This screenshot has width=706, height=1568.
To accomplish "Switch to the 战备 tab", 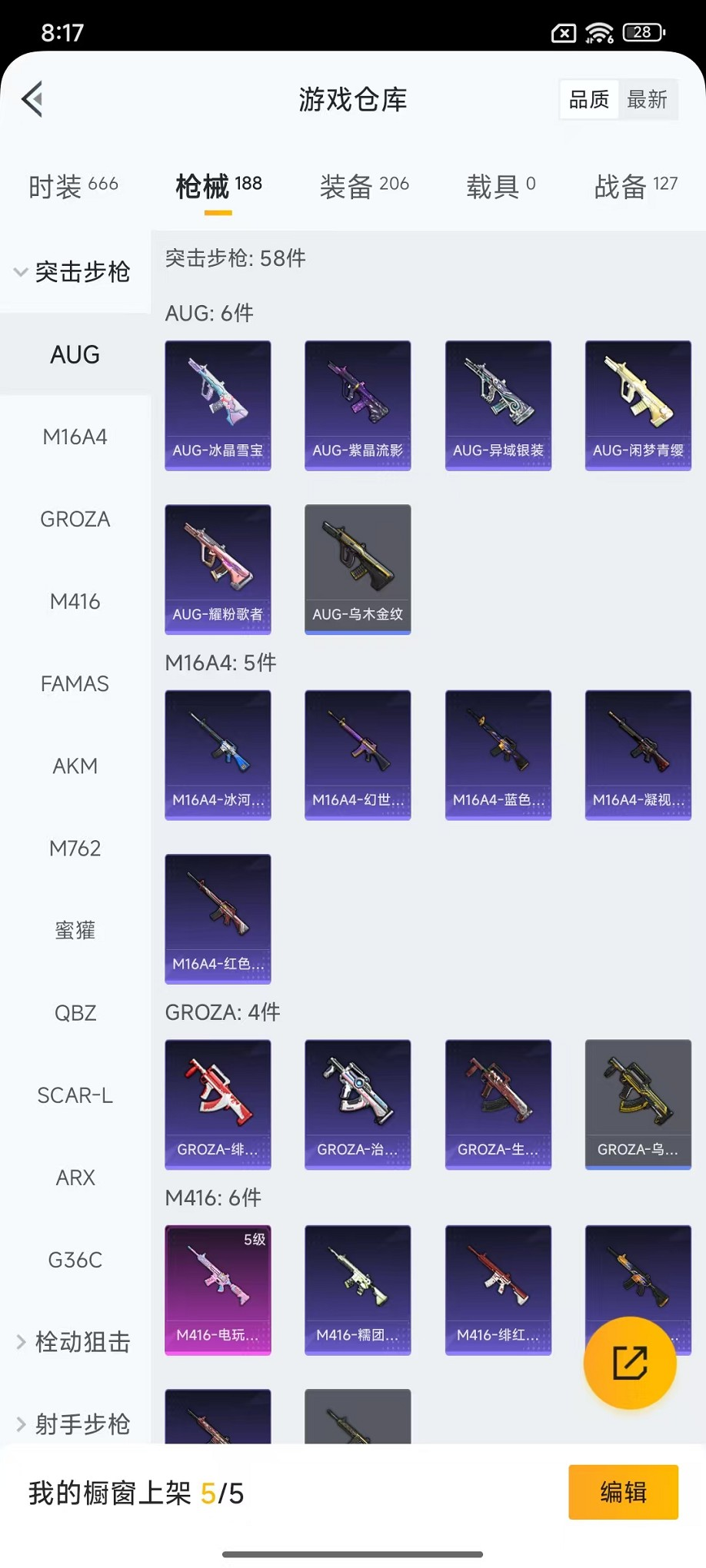I will 636,186.
